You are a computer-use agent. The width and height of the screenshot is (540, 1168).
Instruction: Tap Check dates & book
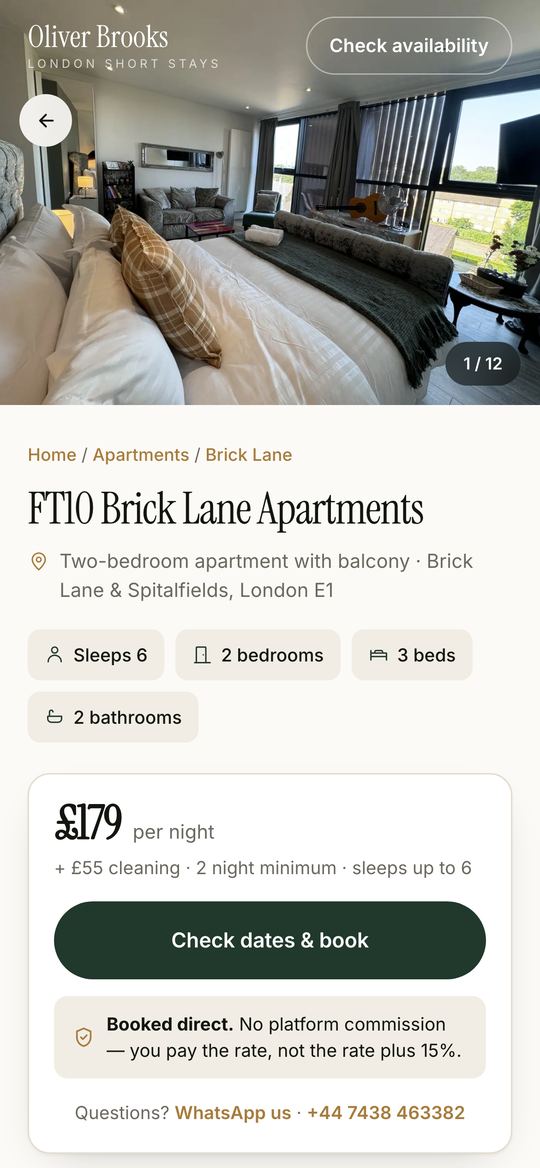coord(270,940)
